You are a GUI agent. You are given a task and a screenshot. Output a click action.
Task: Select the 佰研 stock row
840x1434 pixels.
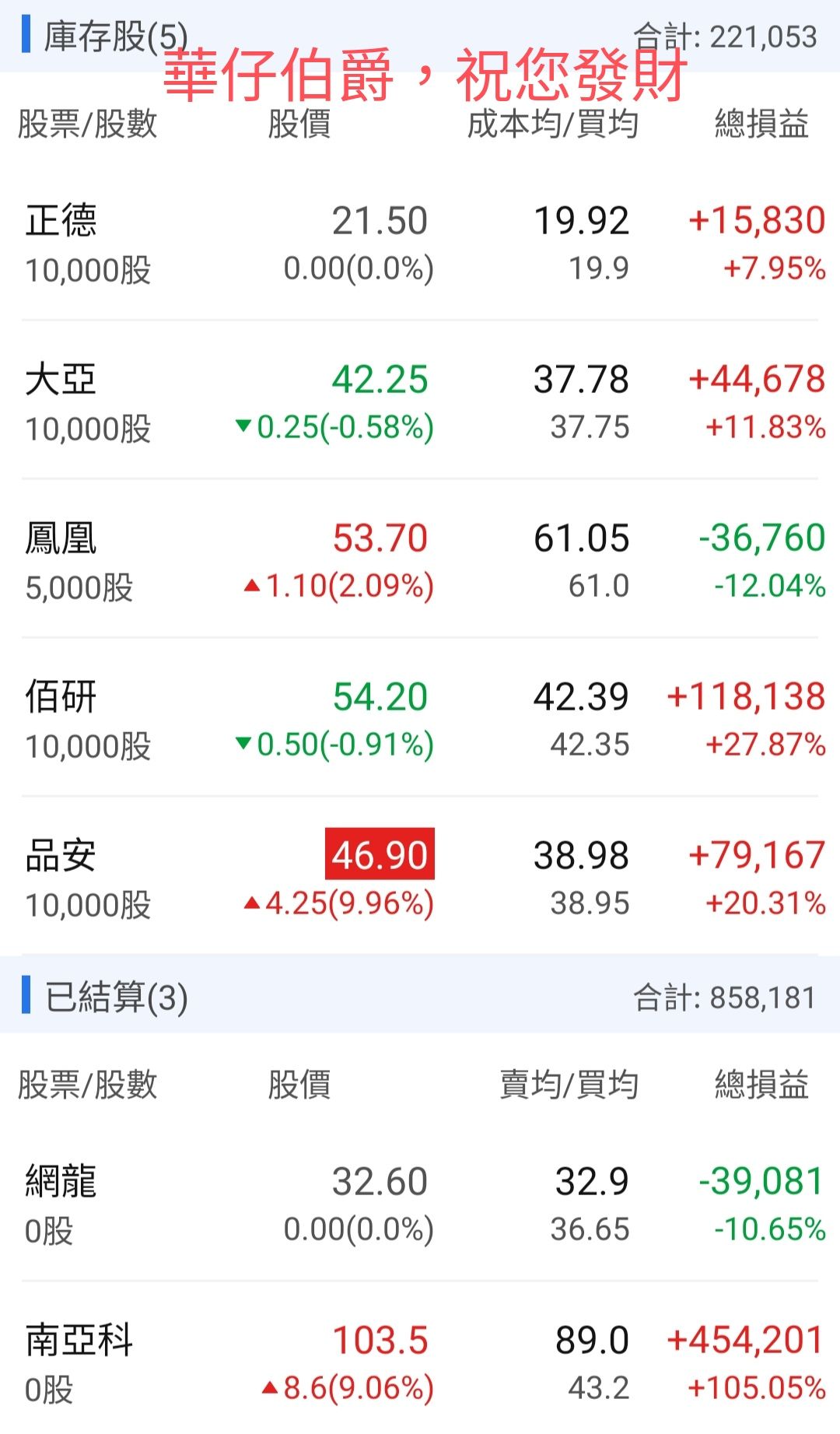click(x=420, y=720)
